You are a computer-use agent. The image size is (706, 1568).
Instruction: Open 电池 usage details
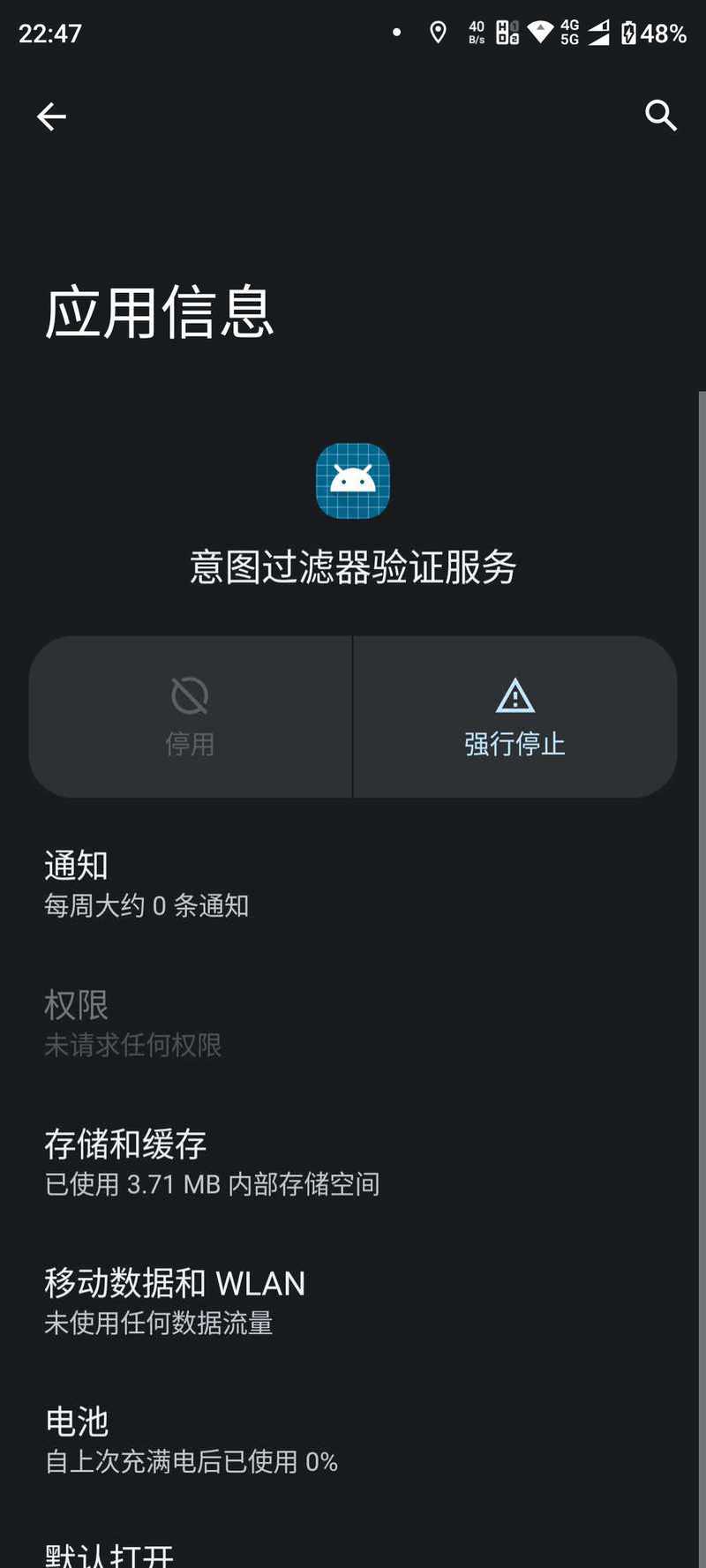tap(353, 1441)
